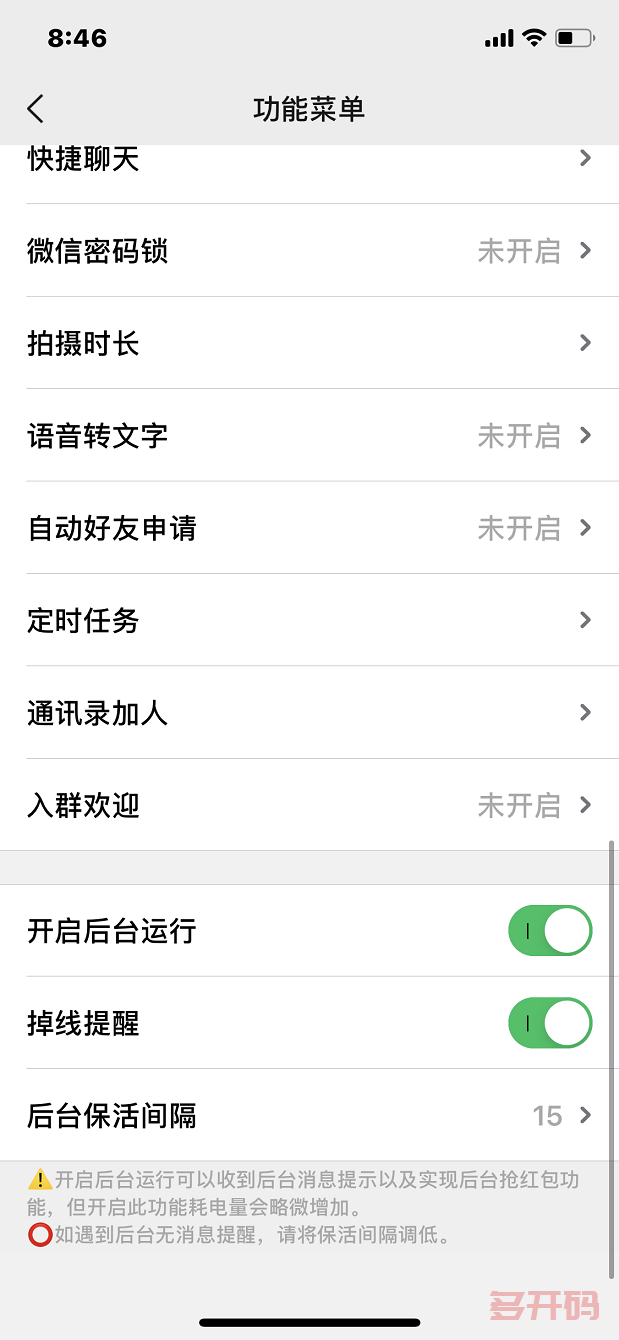Open 入群欢迎 settings

309,805
